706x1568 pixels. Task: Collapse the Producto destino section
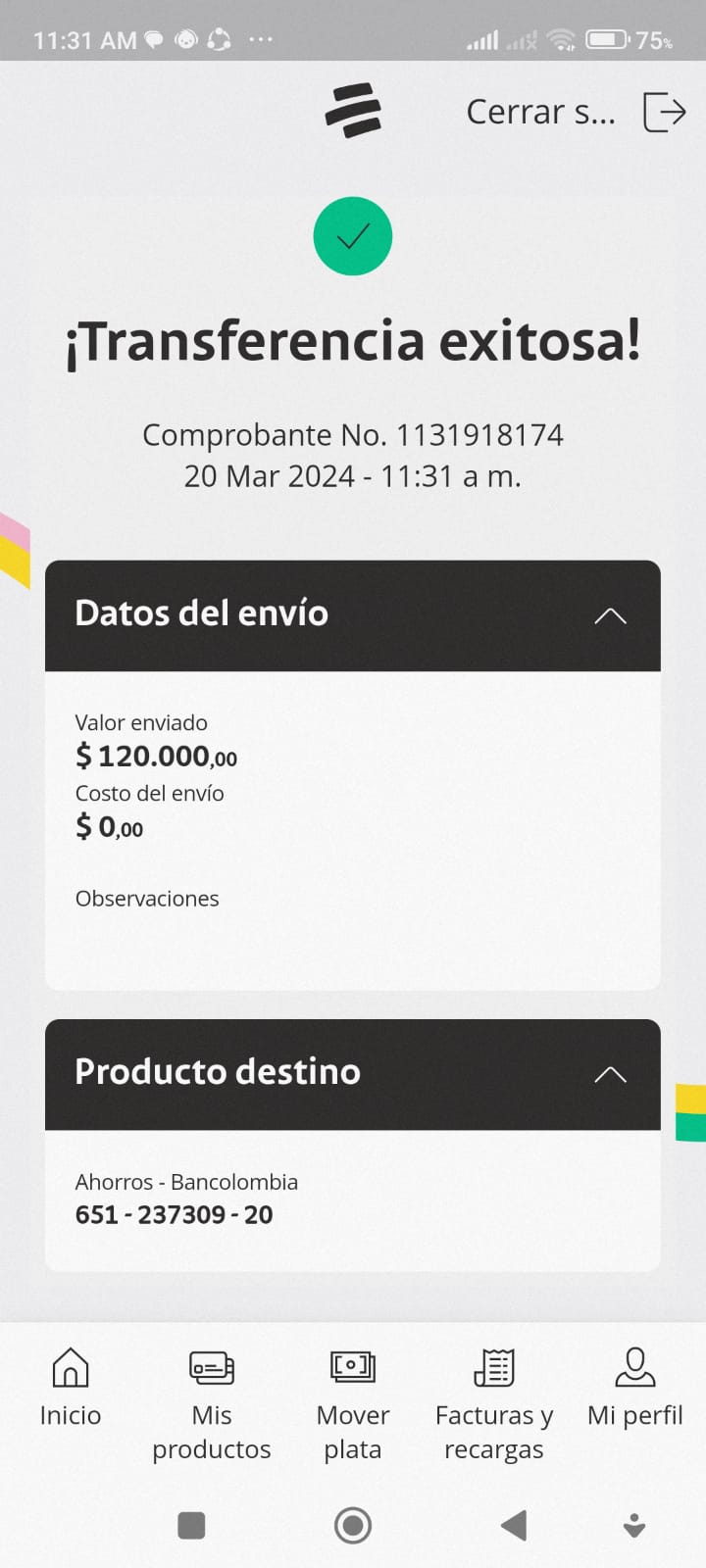click(x=610, y=1074)
